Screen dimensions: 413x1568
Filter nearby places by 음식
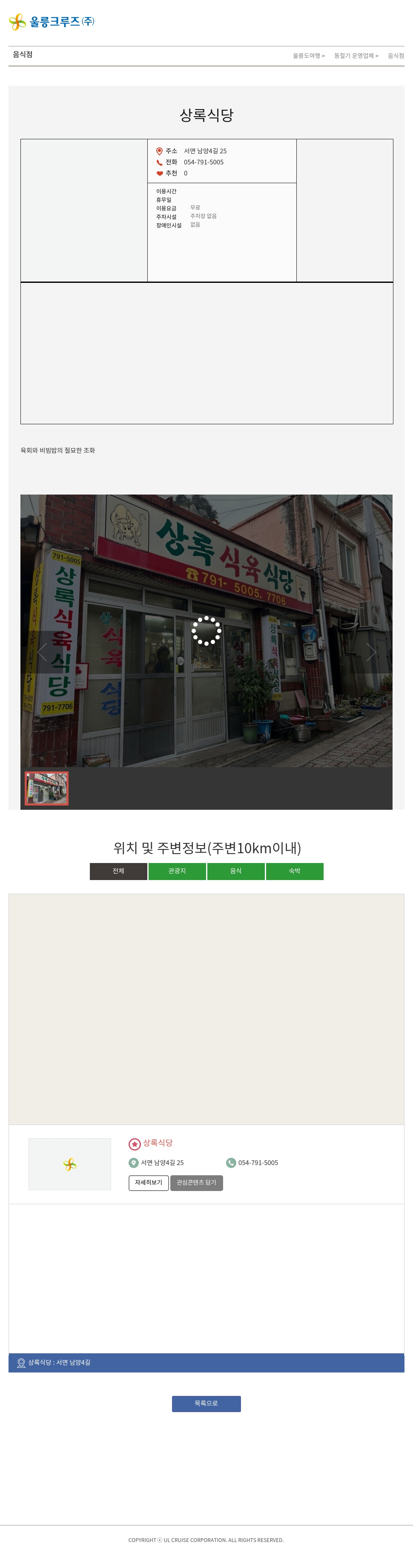236,871
